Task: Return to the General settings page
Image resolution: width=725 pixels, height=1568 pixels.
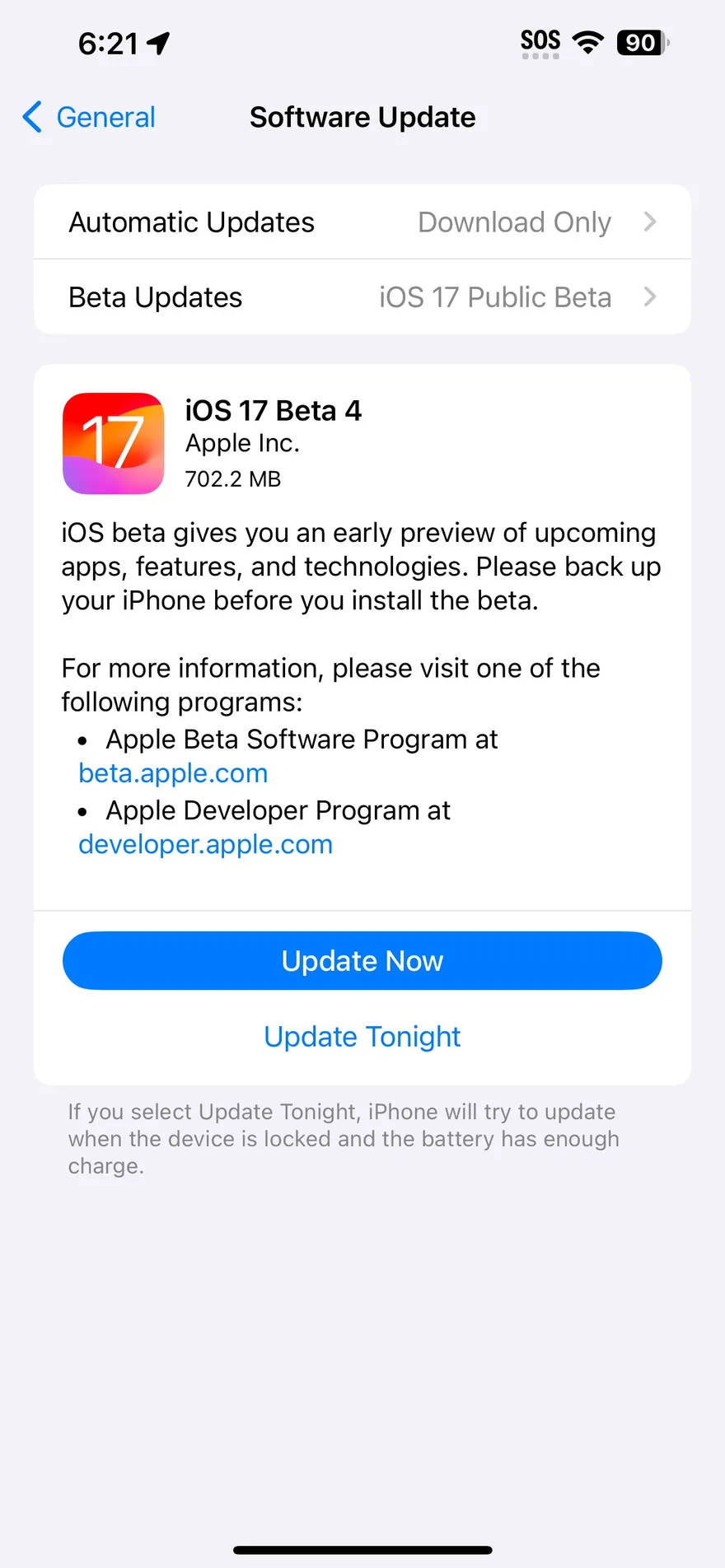Action: [89, 117]
